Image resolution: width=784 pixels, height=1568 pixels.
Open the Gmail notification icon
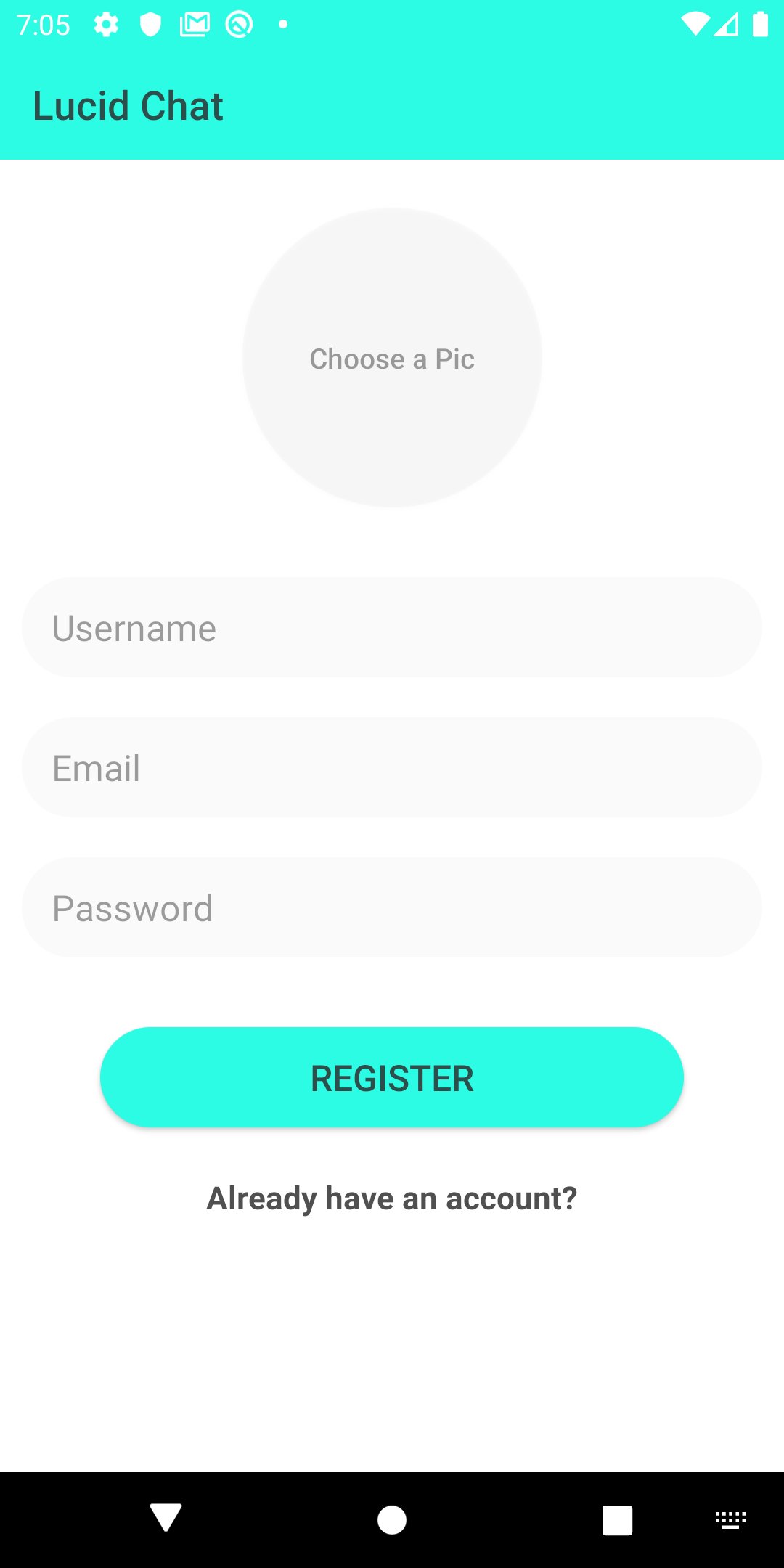click(193, 24)
